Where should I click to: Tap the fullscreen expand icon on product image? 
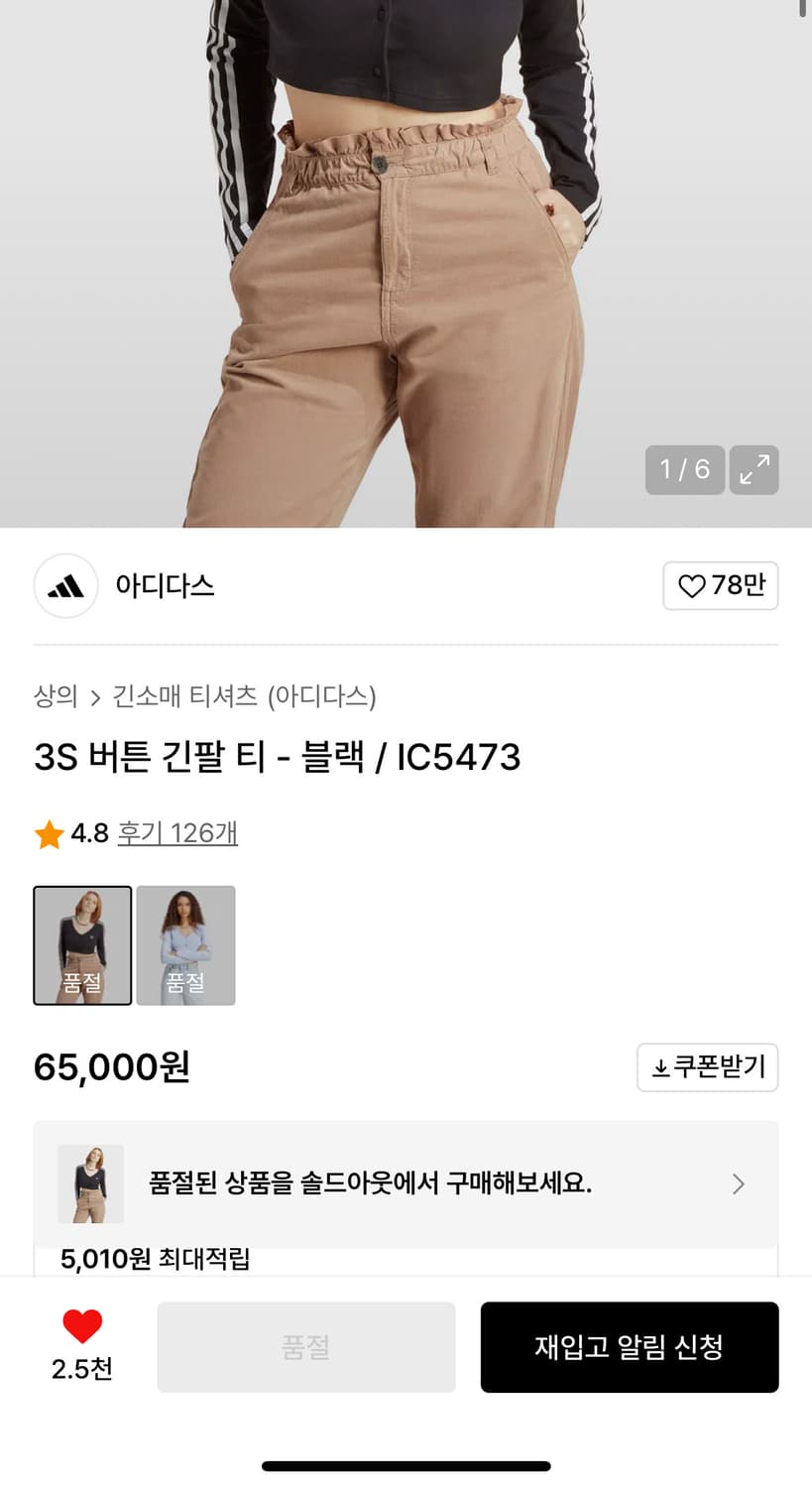pyautogui.click(x=754, y=469)
